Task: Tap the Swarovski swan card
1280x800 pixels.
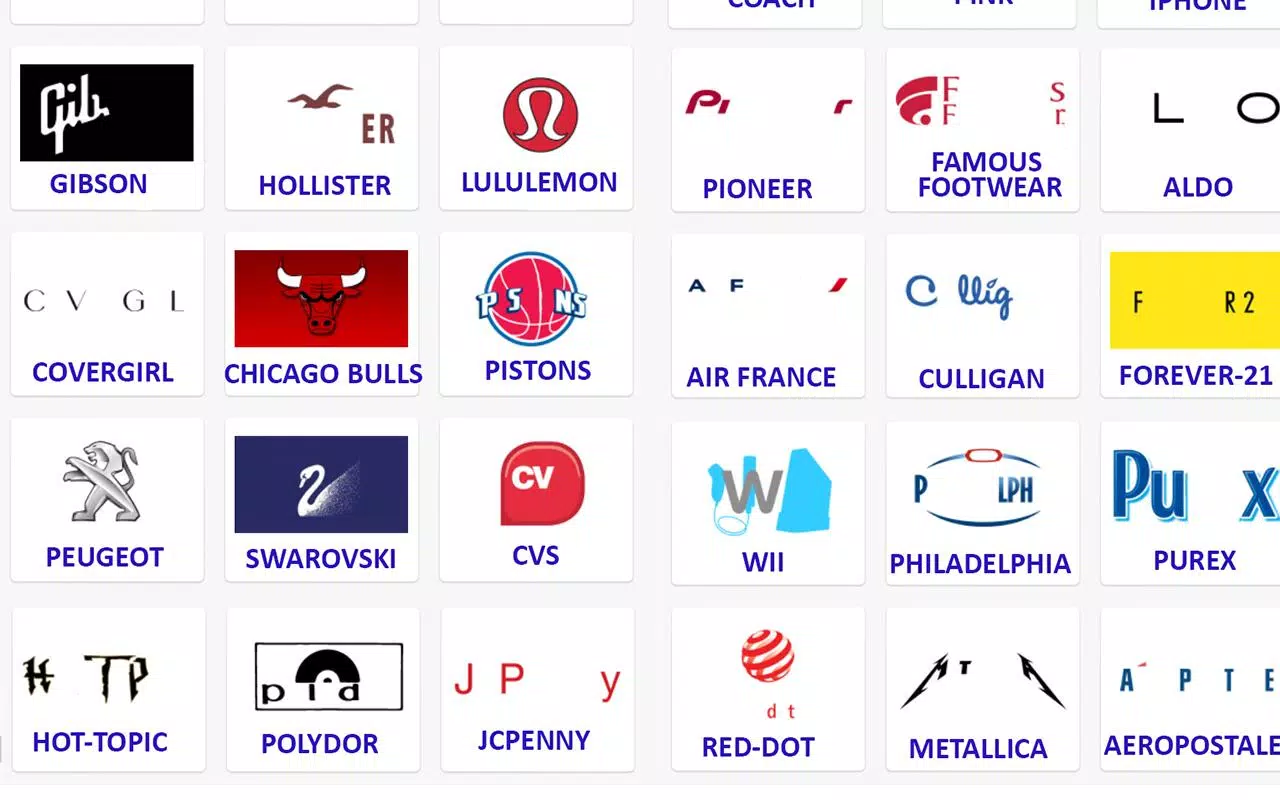Action: [322, 500]
